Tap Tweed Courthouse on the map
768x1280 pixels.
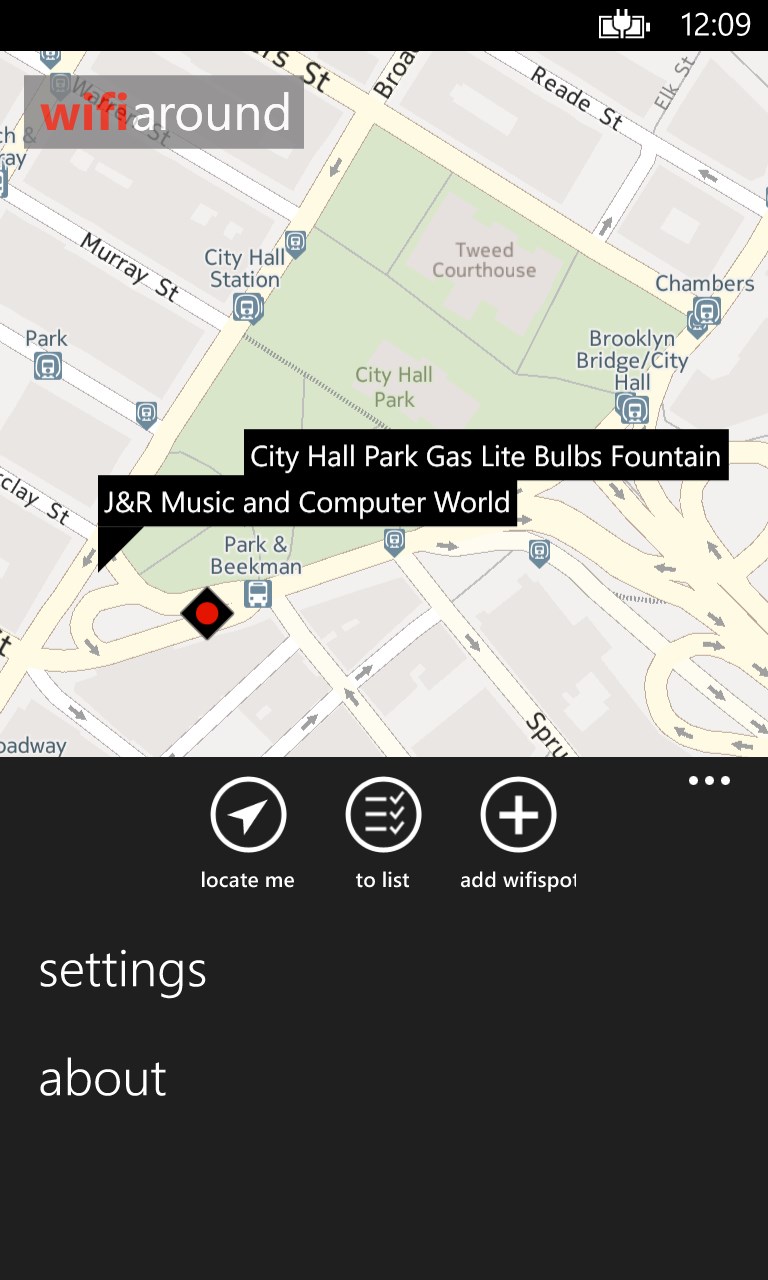[x=484, y=260]
